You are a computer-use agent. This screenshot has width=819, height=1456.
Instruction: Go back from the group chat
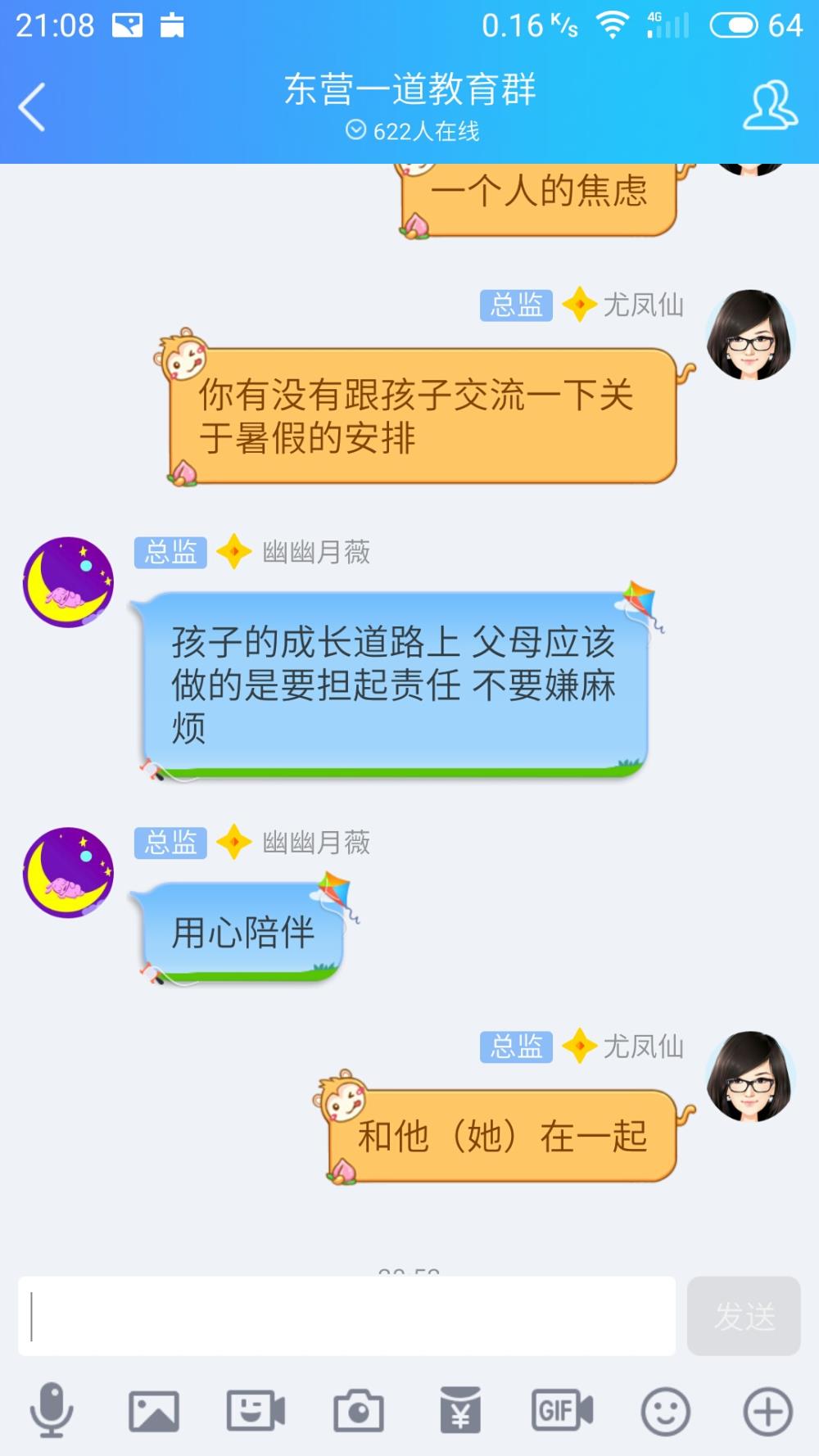point(32,107)
